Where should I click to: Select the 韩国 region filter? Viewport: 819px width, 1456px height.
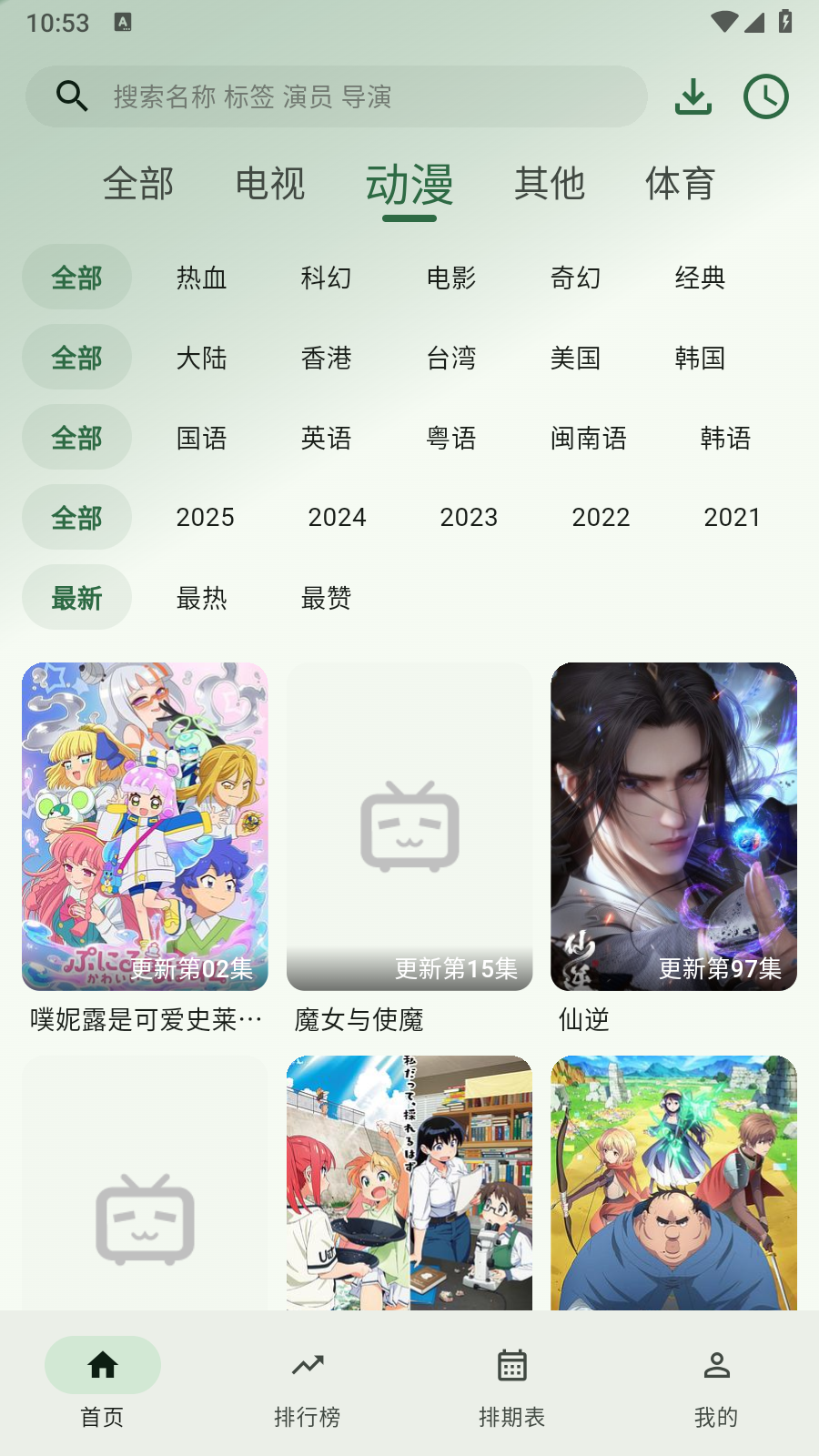pyautogui.click(x=699, y=359)
